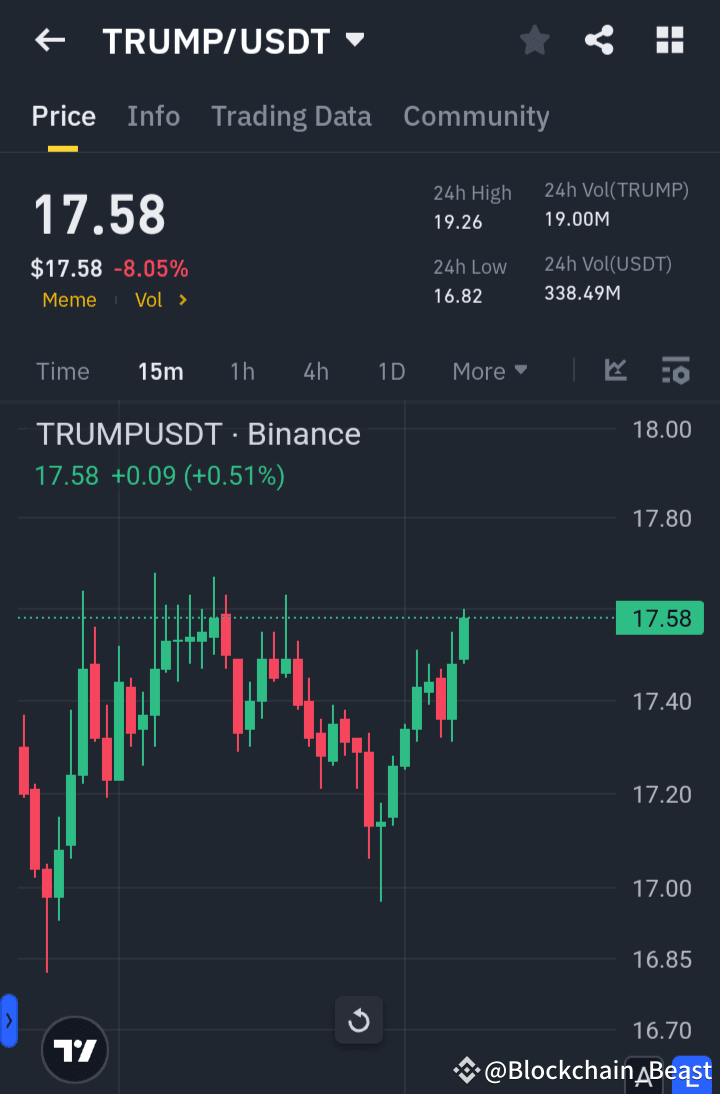
Task: View the Community tab
Action: [476, 116]
